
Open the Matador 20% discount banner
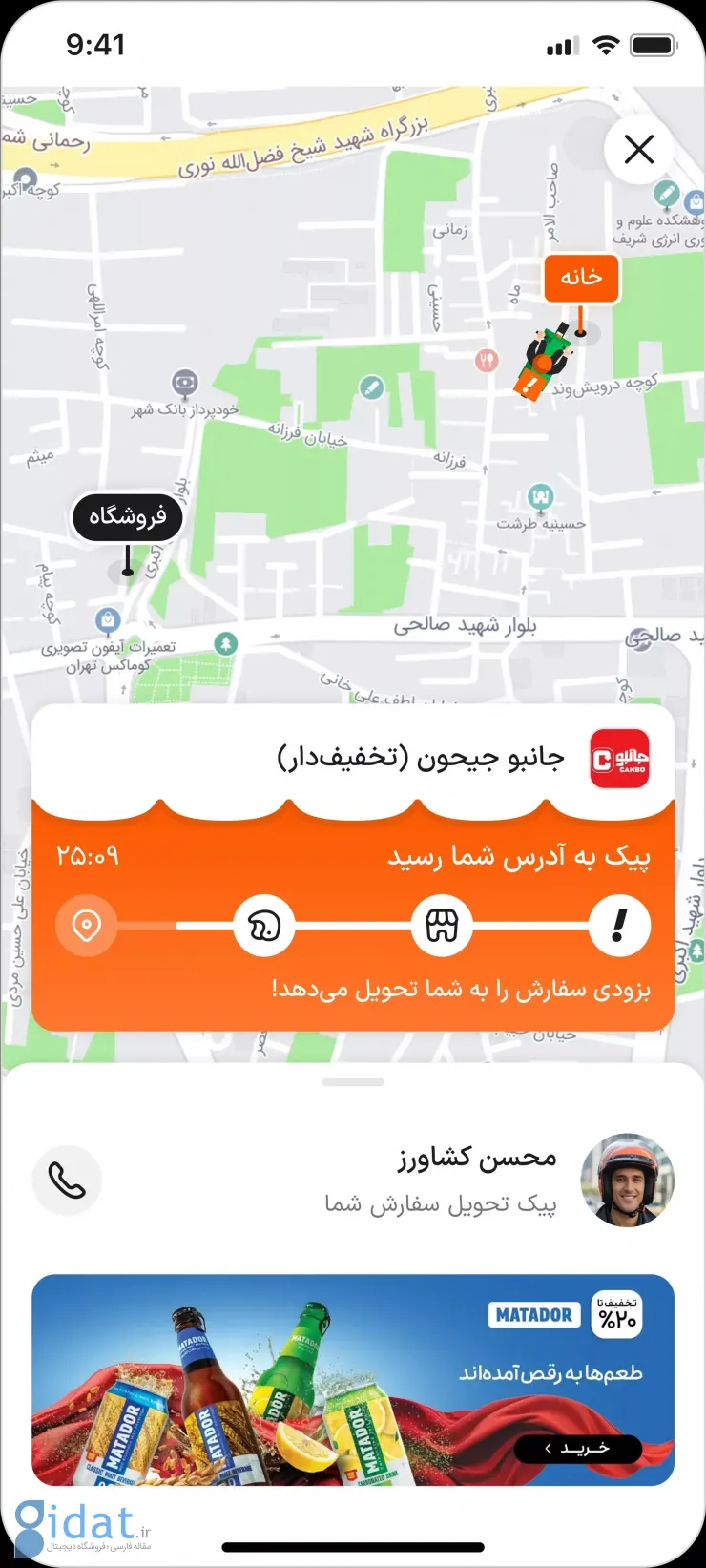pyautogui.click(x=353, y=1379)
